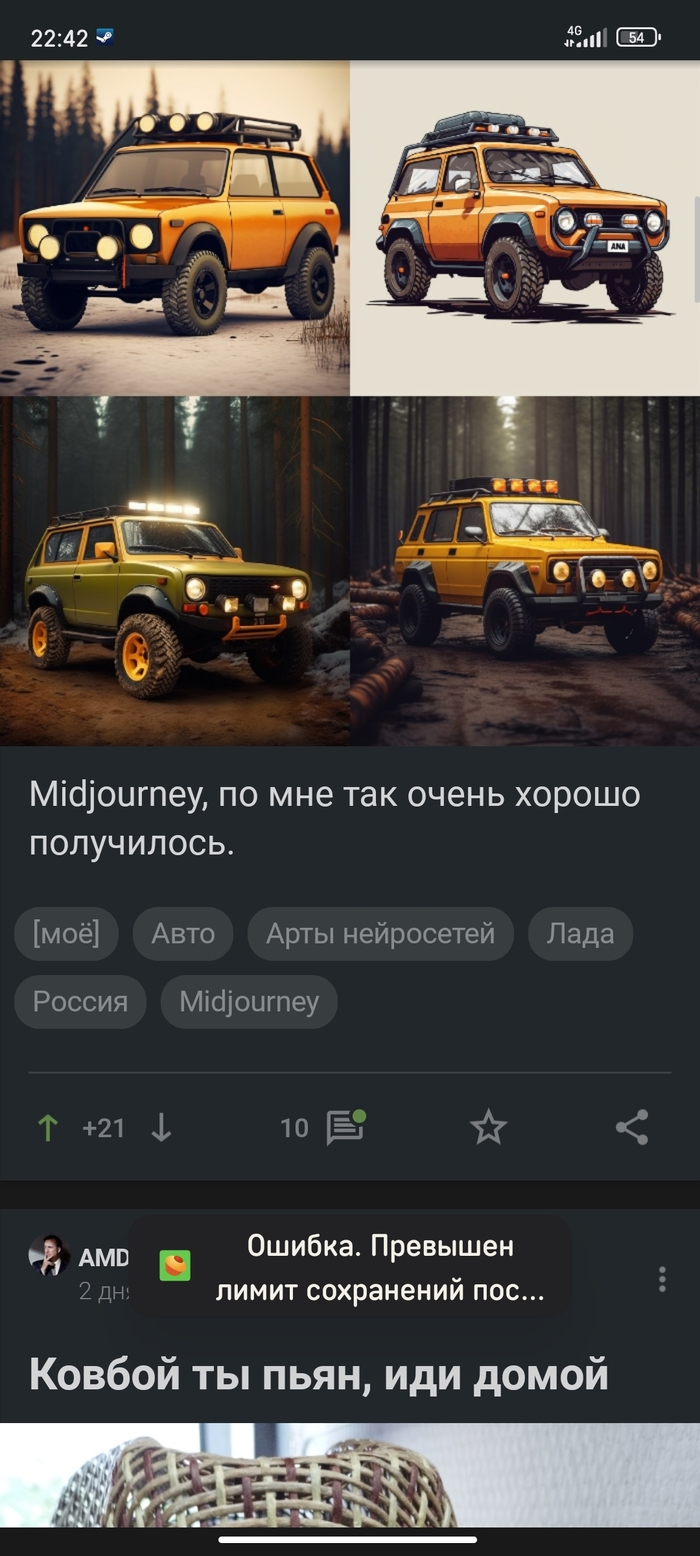This screenshot has height=1556, width=700.
Task: Downvote the Midjourney Lada post
Action: point(161,1128)
